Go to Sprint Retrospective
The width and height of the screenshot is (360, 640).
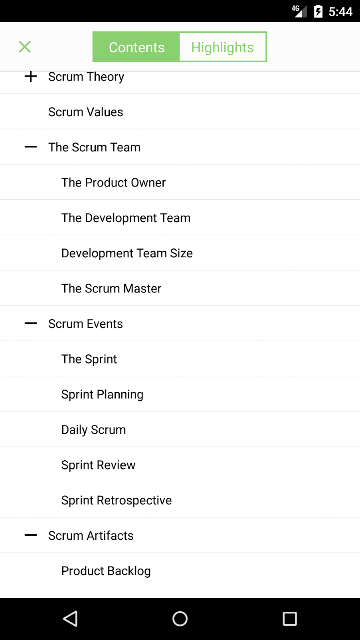[180, 500]
